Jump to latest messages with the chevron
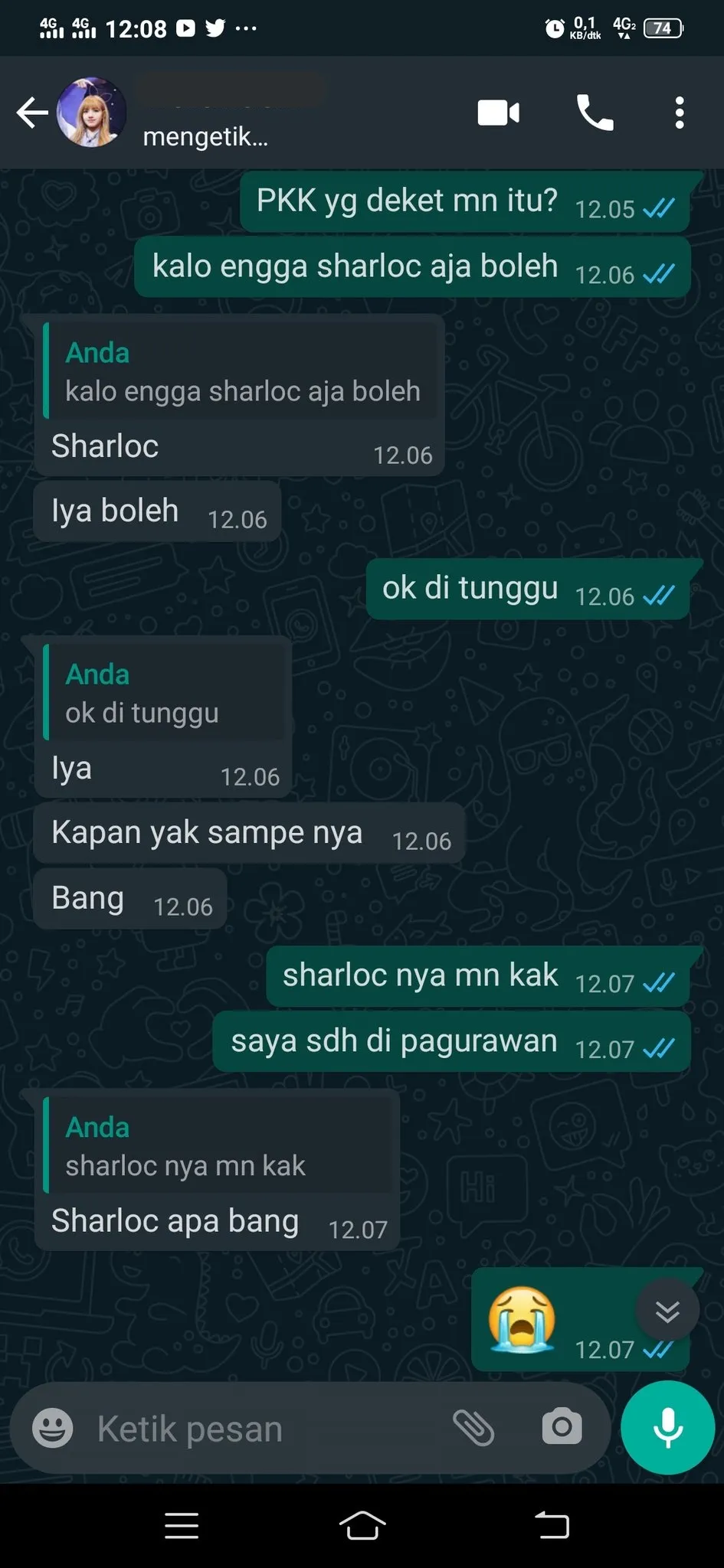Screen dimensions: 724x1568 click(x=667, y=1310)
